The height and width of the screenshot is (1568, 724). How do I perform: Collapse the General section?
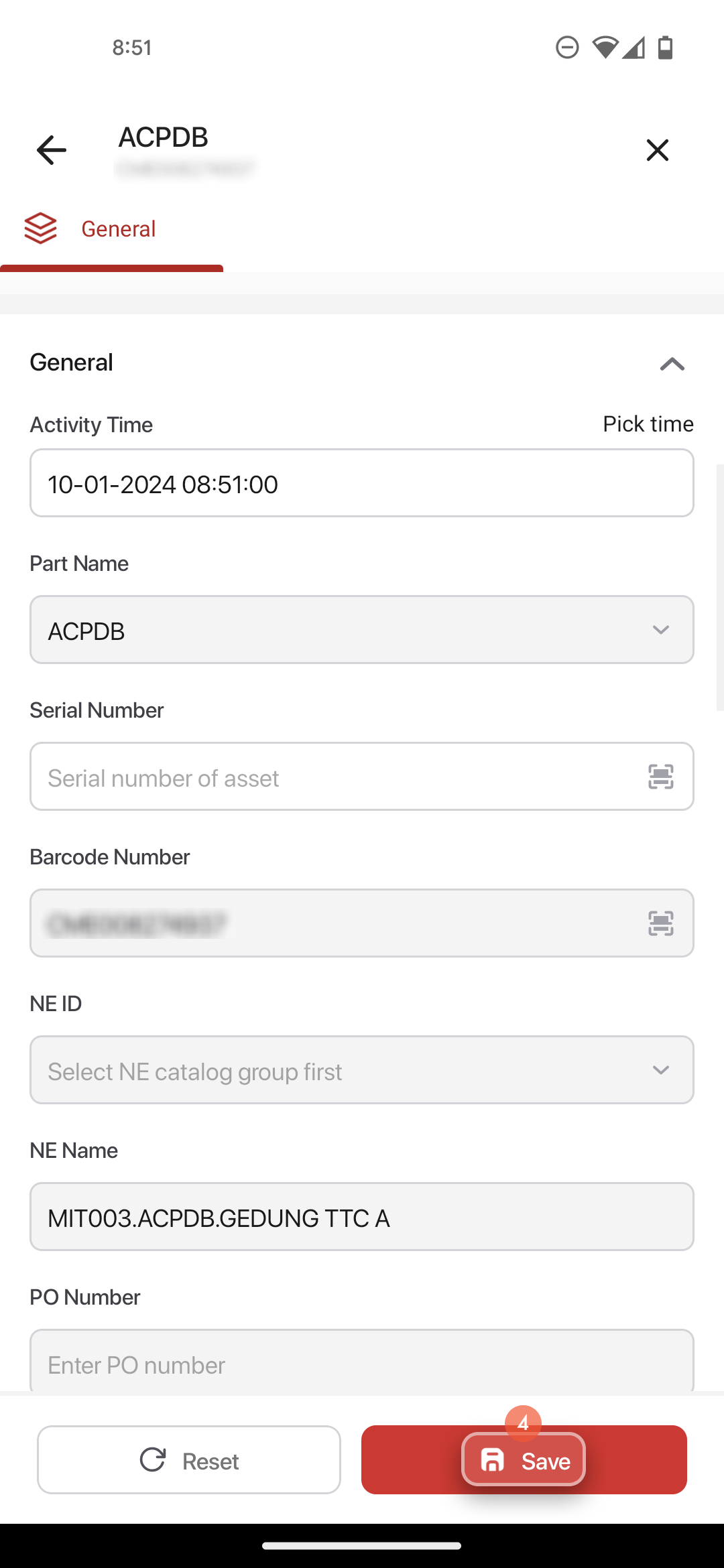click(672, 364)
